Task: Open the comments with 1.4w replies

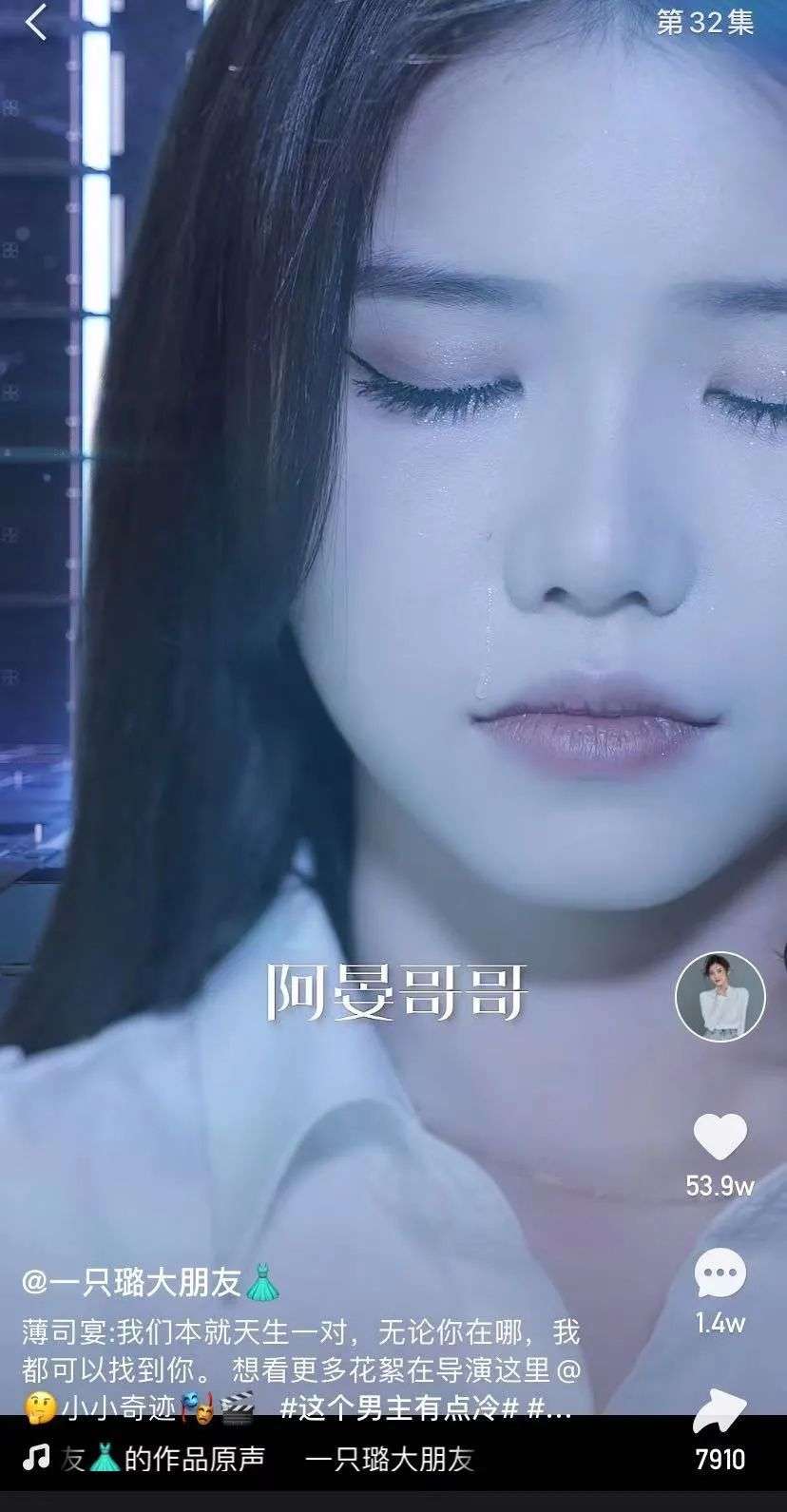Action: coord(720,1273)
